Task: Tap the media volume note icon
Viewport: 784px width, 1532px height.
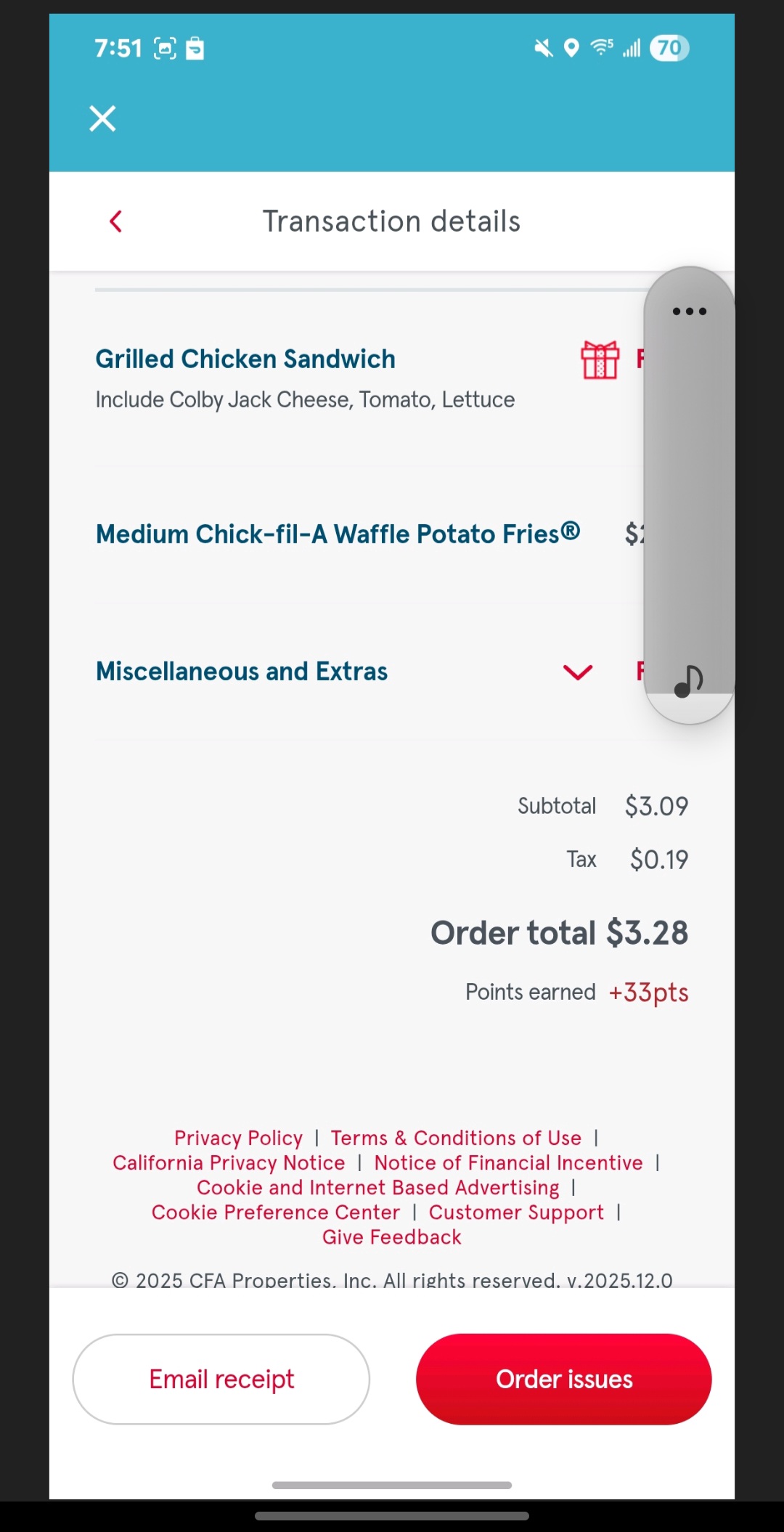Action: pos(688,681)
